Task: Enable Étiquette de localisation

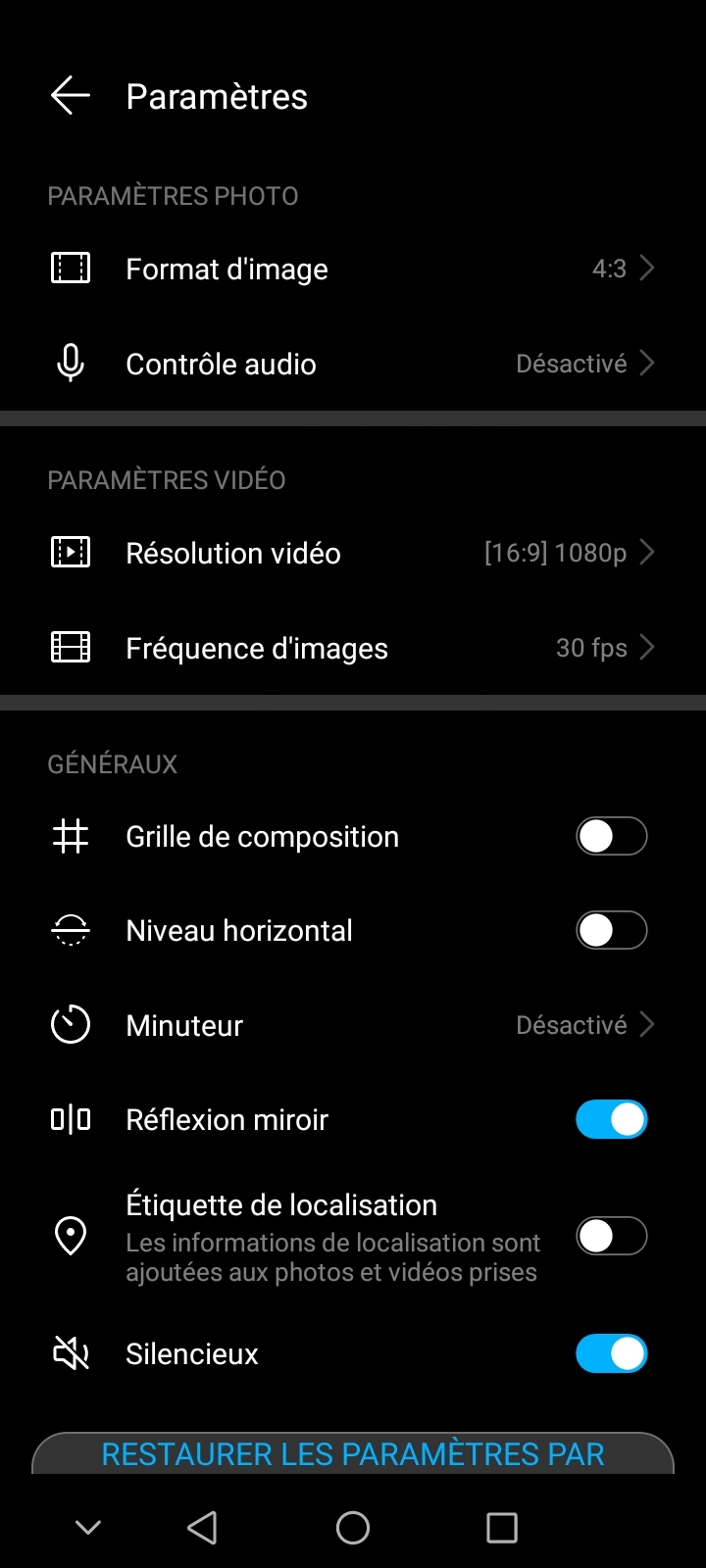Action: coord(611,1237)
